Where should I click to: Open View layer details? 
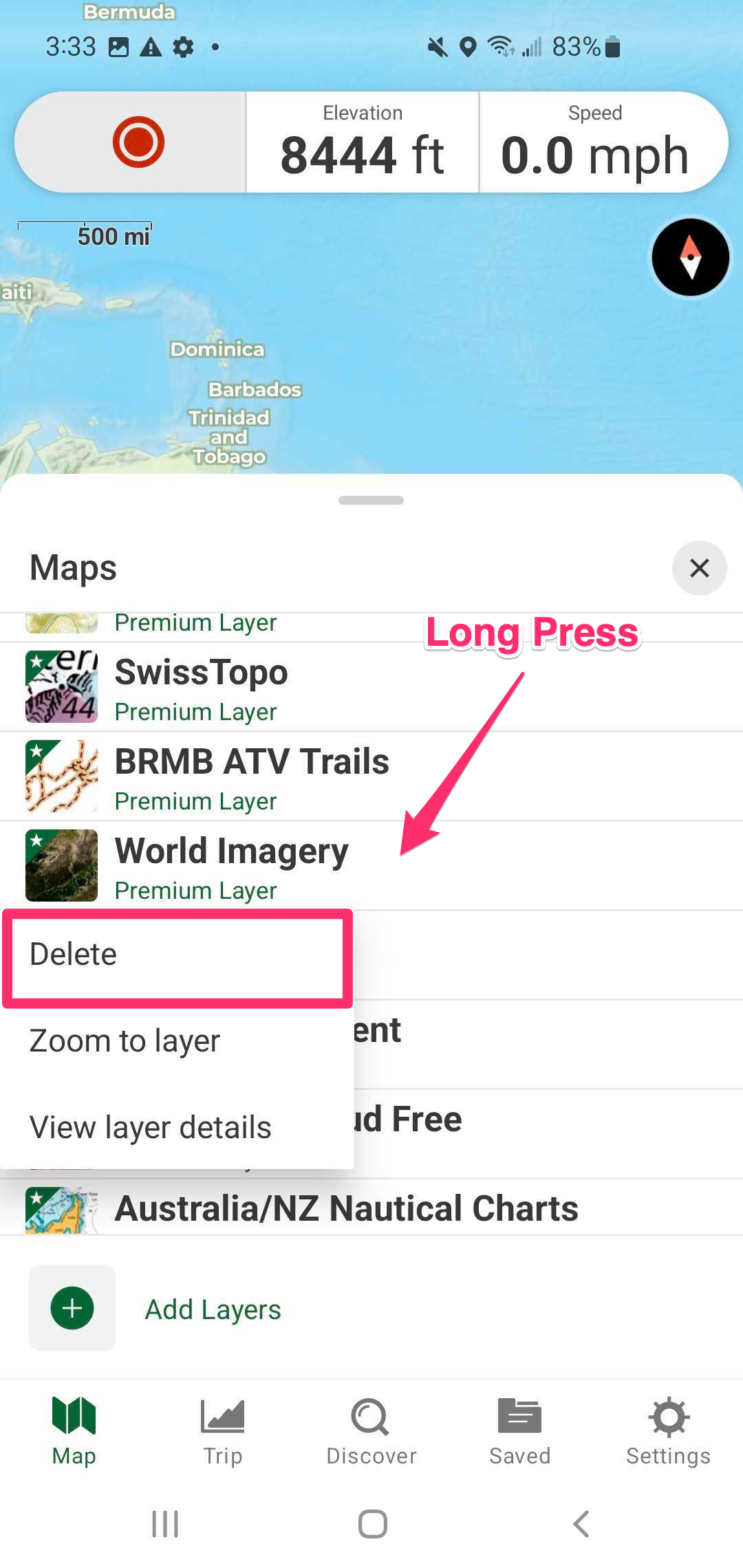point(151,1128)
